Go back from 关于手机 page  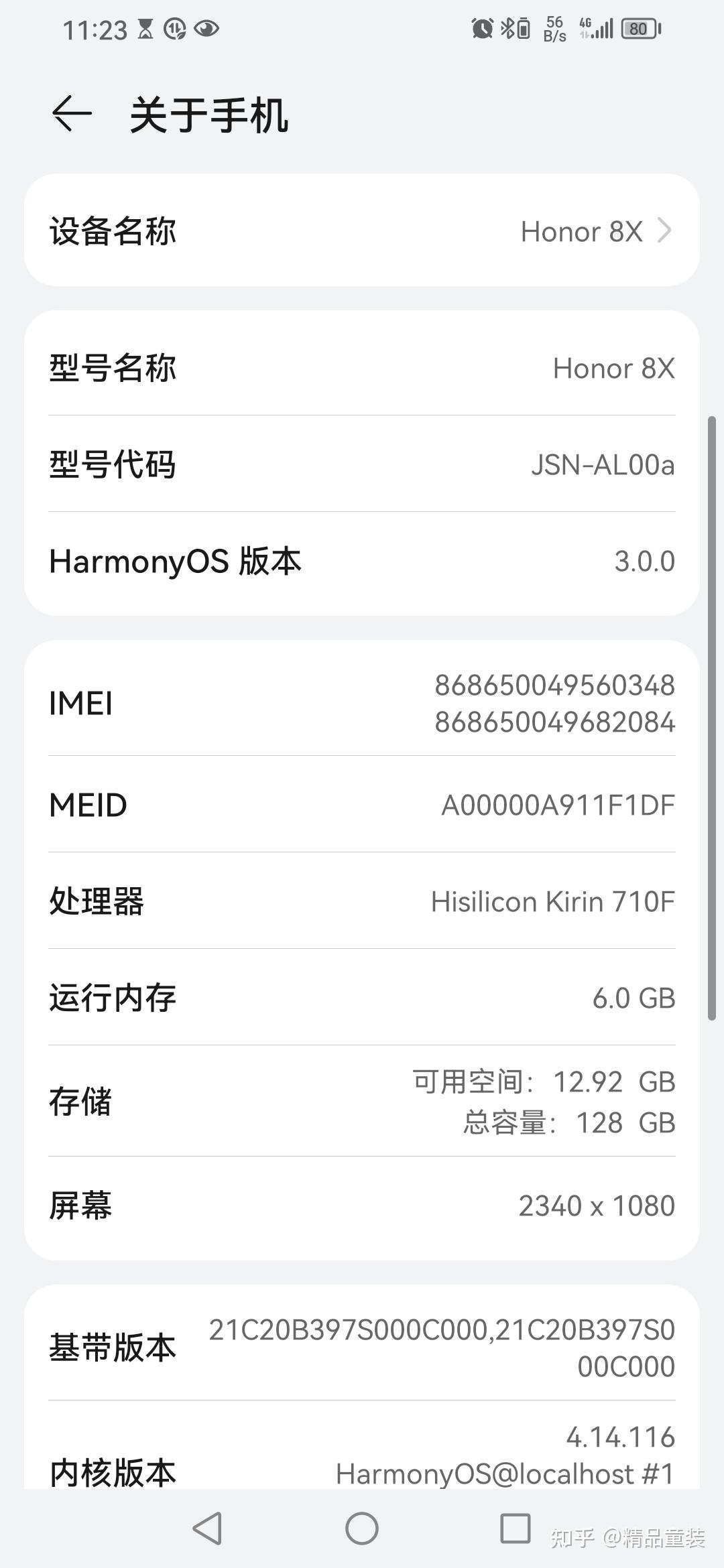coord(71,113)
